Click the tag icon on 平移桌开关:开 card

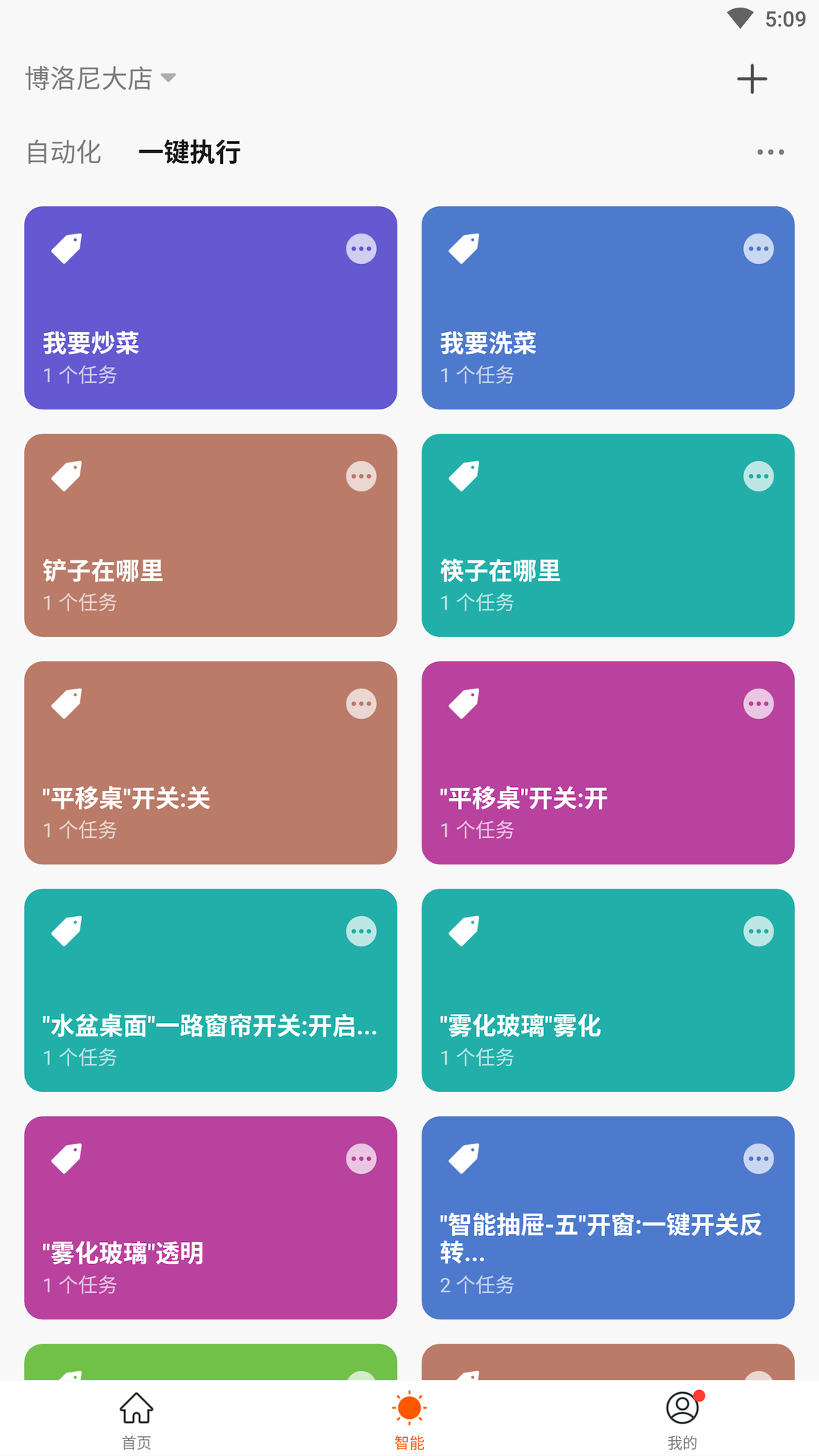[x=464, y=703]
